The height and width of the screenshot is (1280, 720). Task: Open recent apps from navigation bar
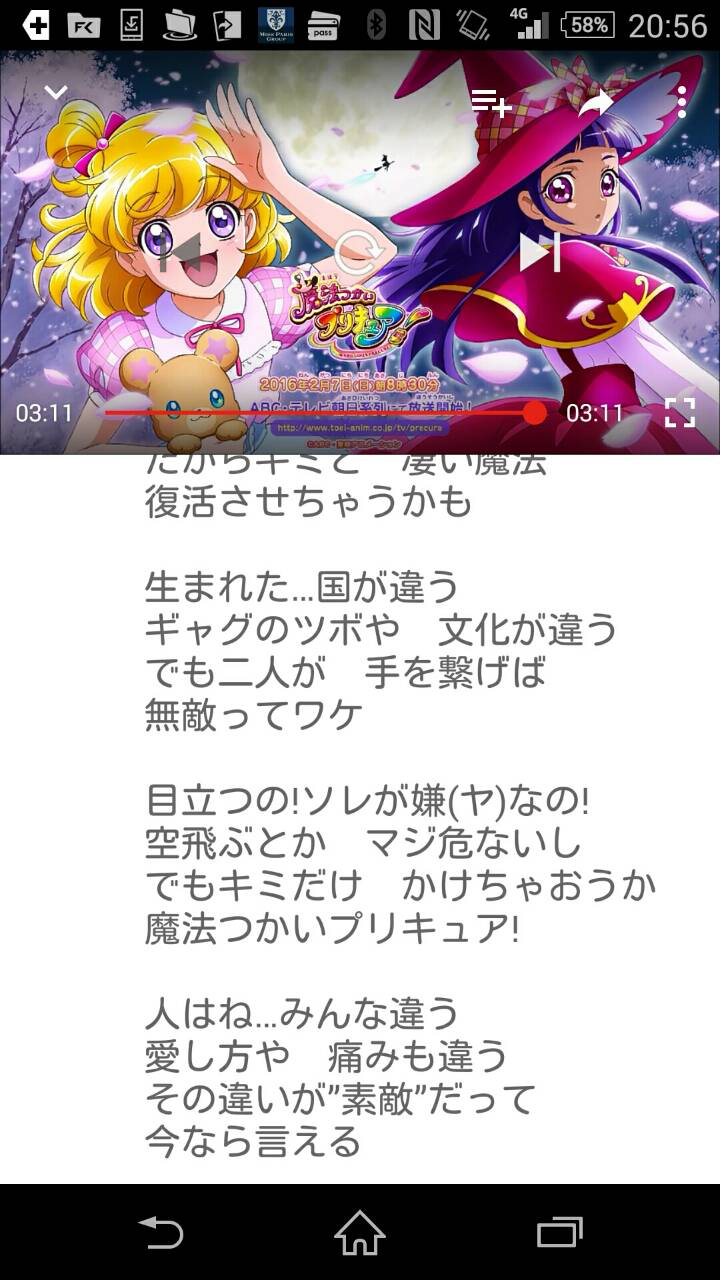(559, 1232)
